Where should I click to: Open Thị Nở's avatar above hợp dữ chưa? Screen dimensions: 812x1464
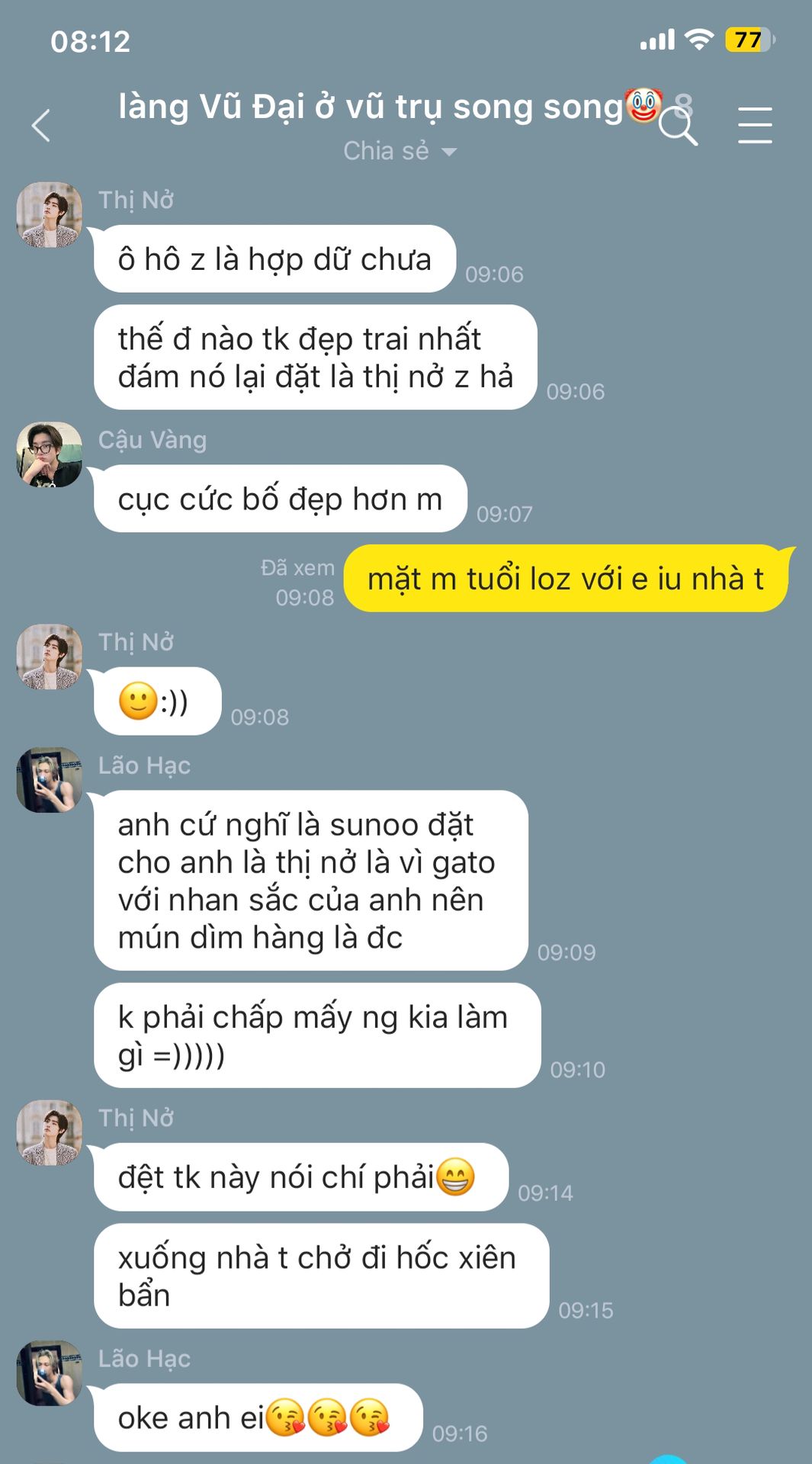[50, 214]
